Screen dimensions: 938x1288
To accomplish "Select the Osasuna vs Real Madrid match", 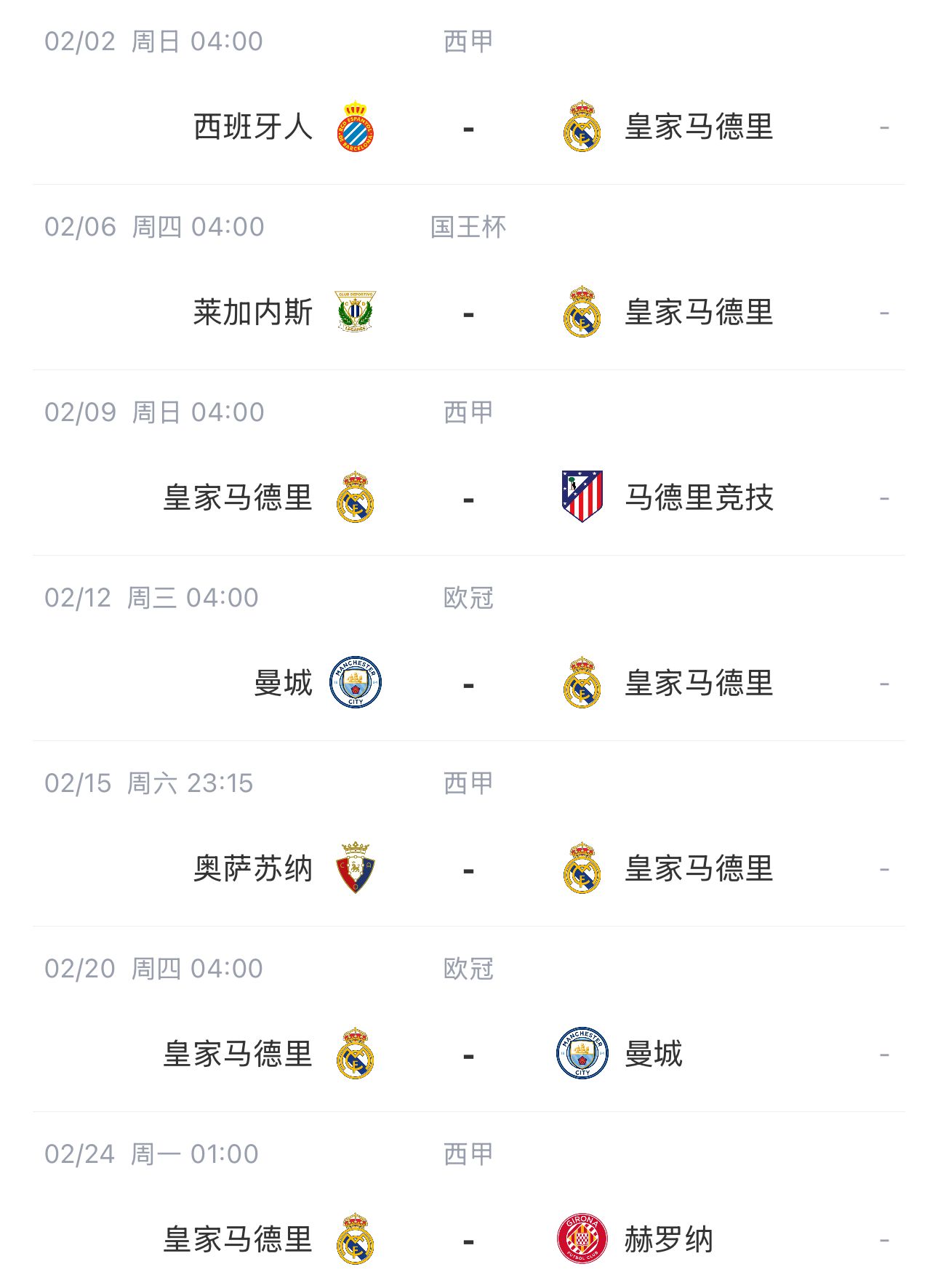I will (468, 870).
